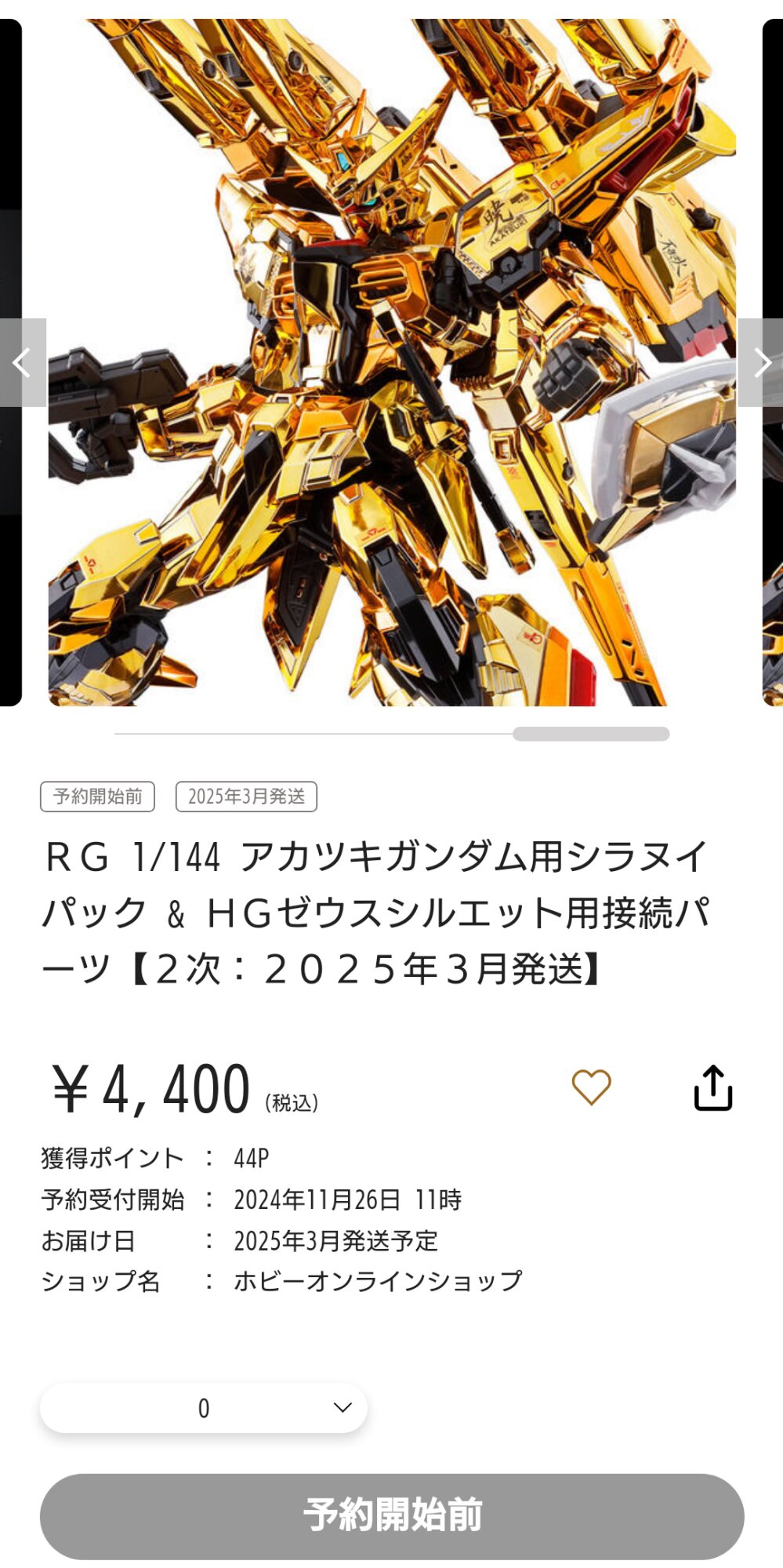Open the golden Akatsuki Gundam product image

392,362
